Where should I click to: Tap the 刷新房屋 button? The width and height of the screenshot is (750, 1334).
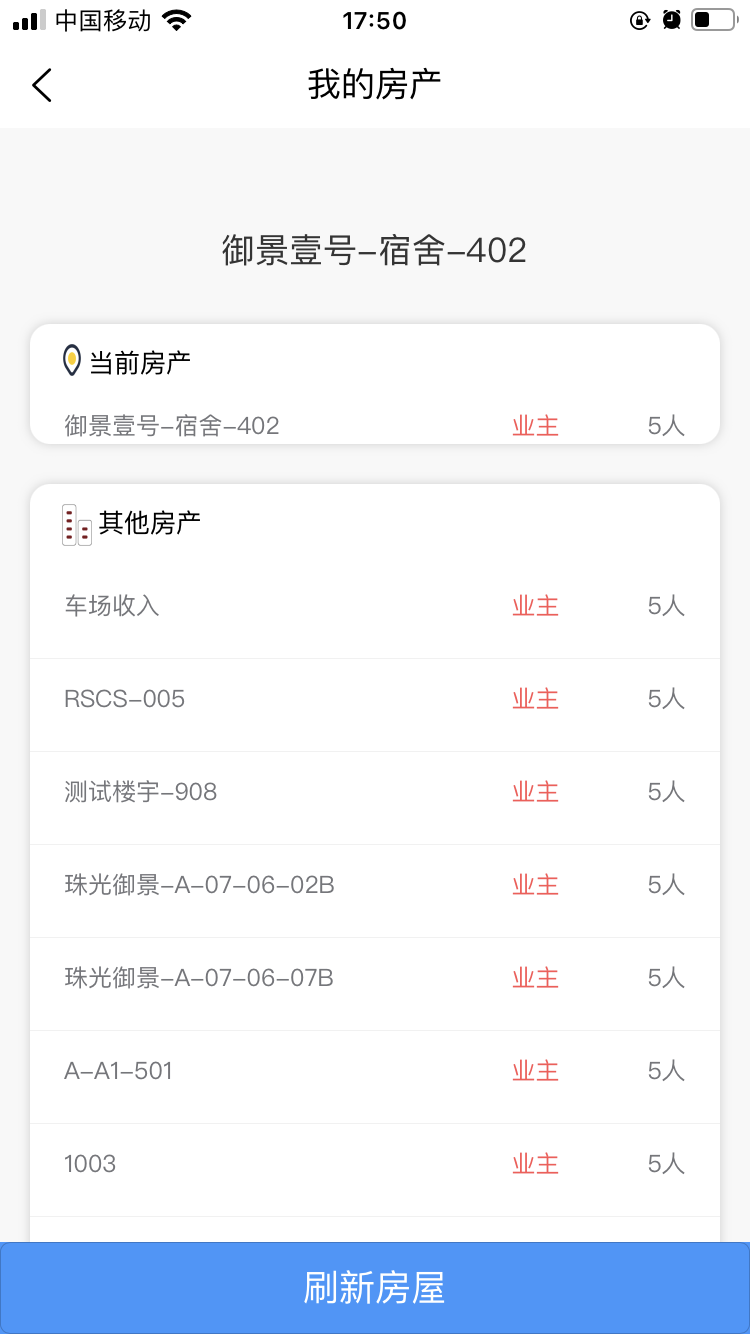coord(375,1287)
